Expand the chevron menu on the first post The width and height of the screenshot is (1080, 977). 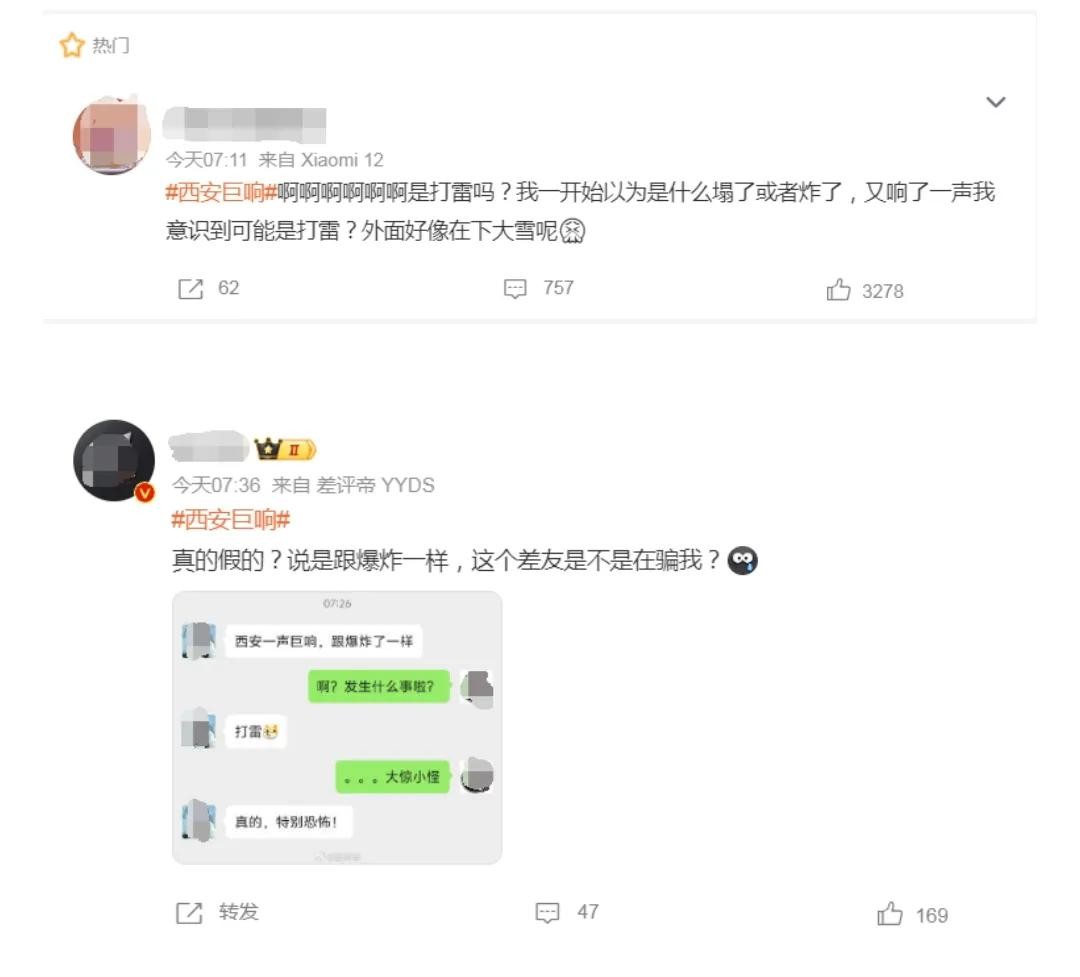pyautogui.click(x=995, y=102)
